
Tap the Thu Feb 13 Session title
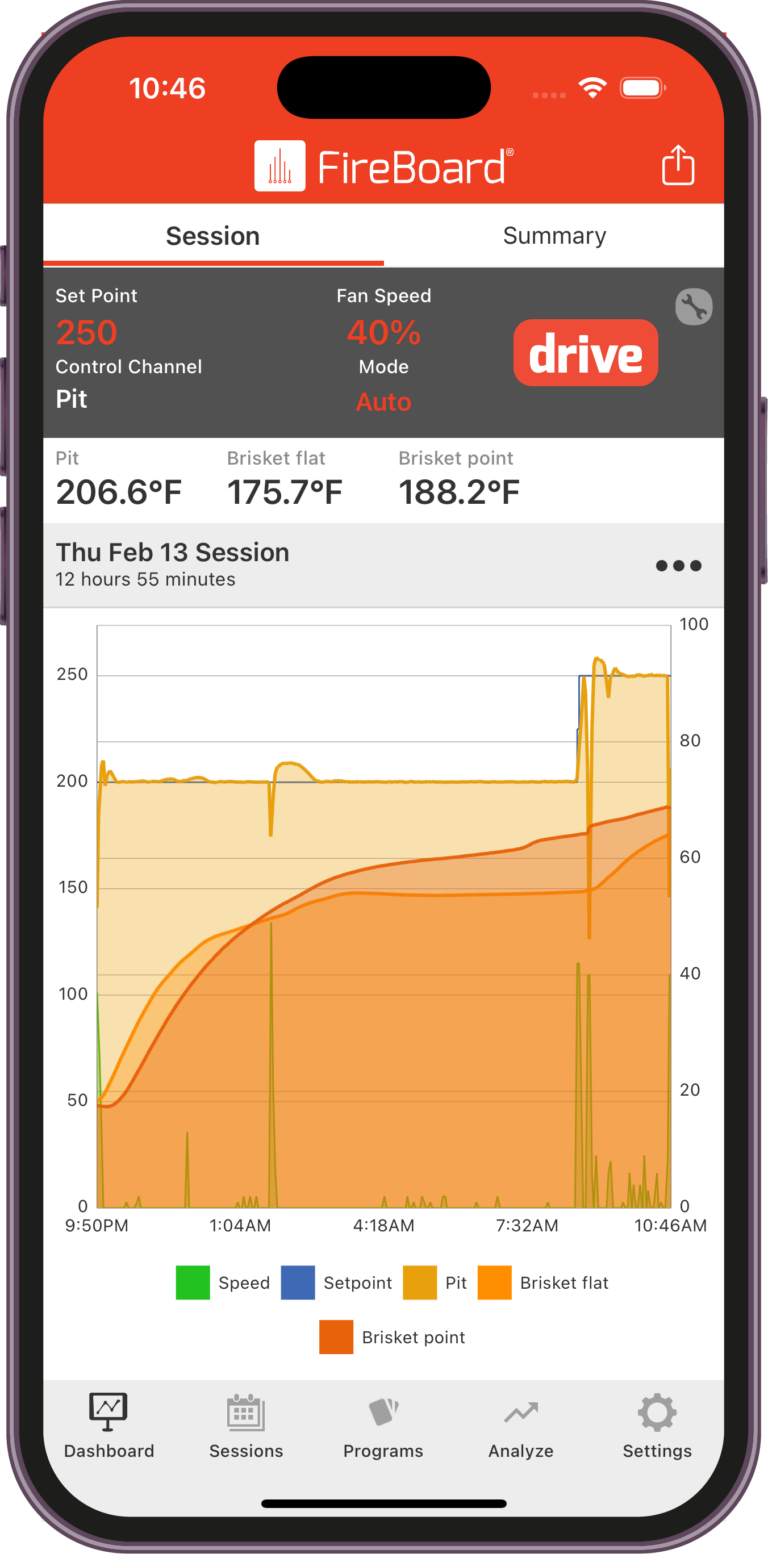[172, 552]
